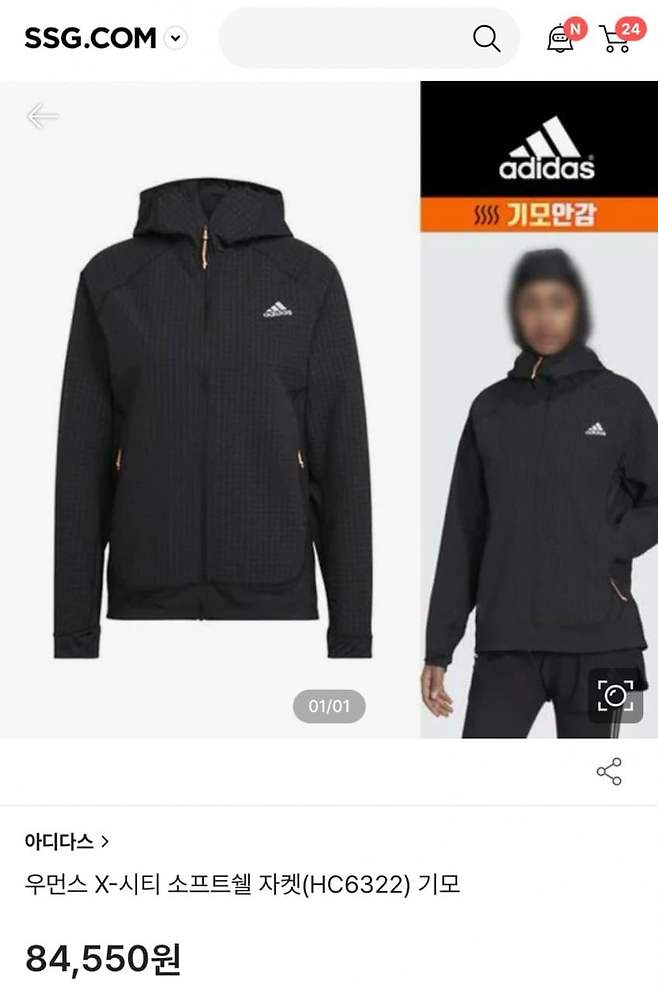Open the SSG.COM site dropdown

pos(176,39)
